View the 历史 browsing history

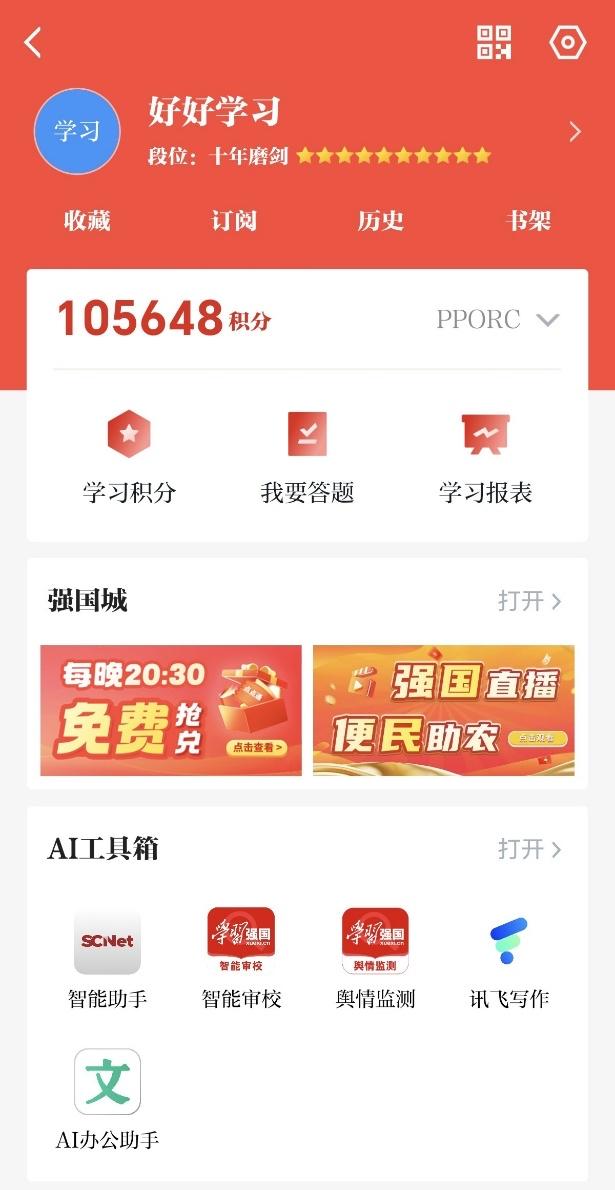381,221
